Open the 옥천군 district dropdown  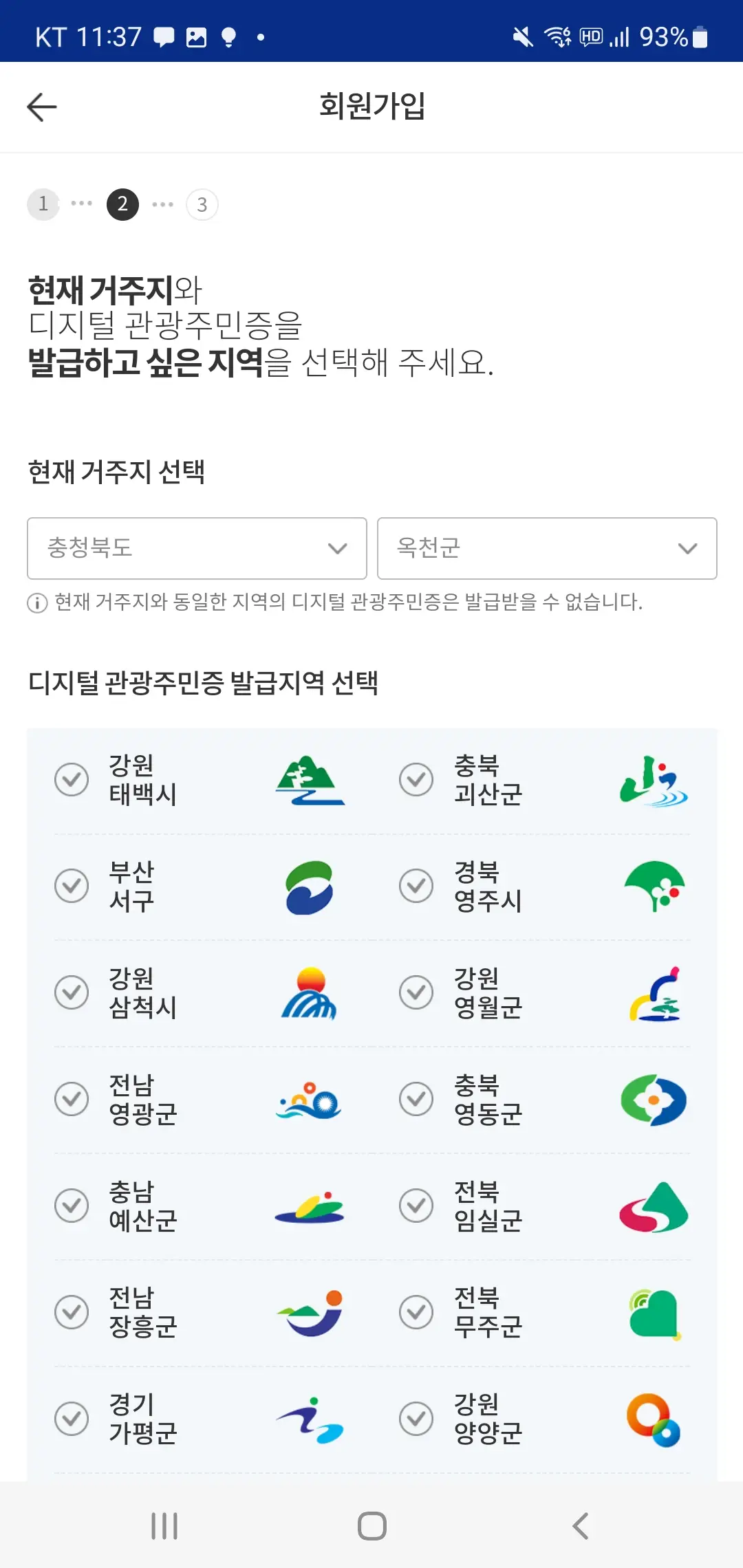coord(547,548)
